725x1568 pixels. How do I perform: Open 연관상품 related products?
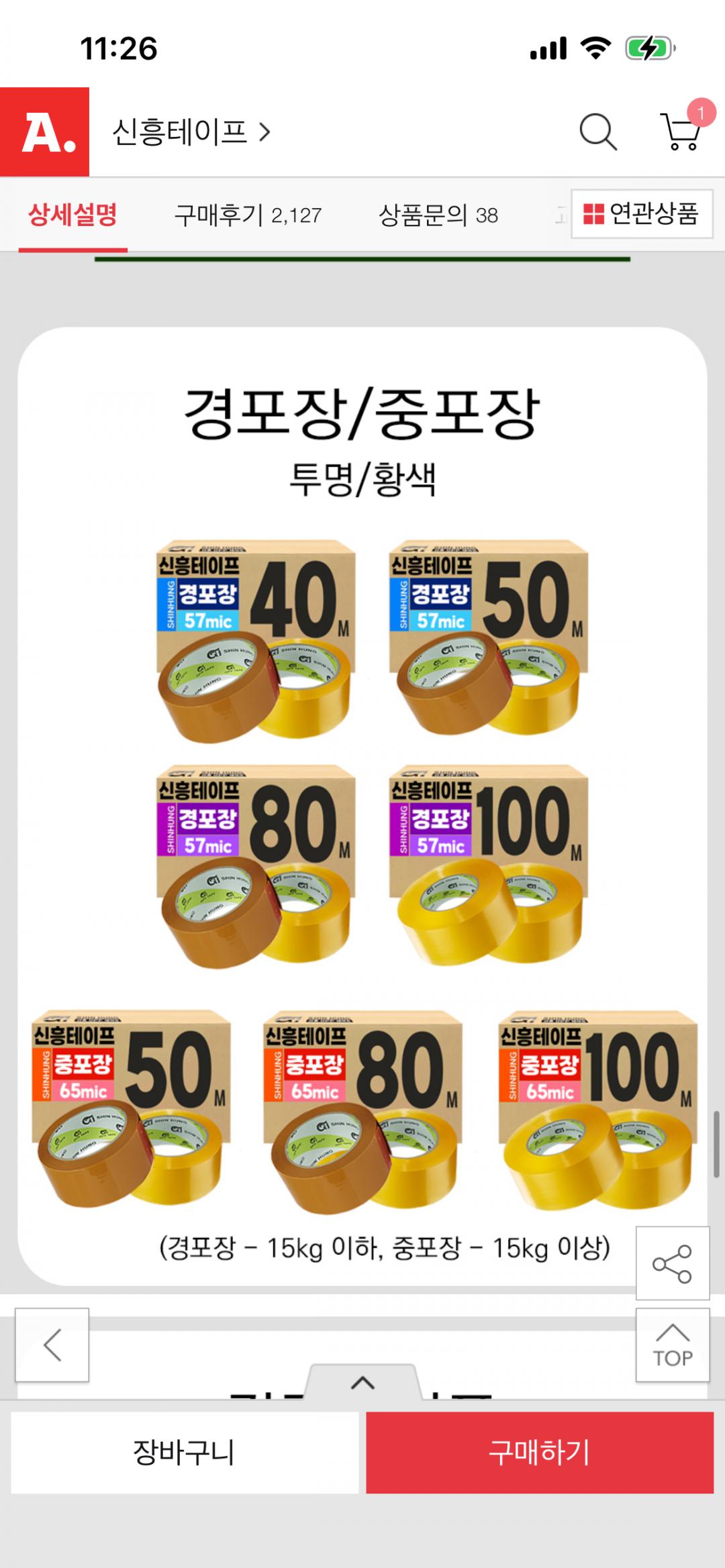pyautogui.click(x=642, y=214)
